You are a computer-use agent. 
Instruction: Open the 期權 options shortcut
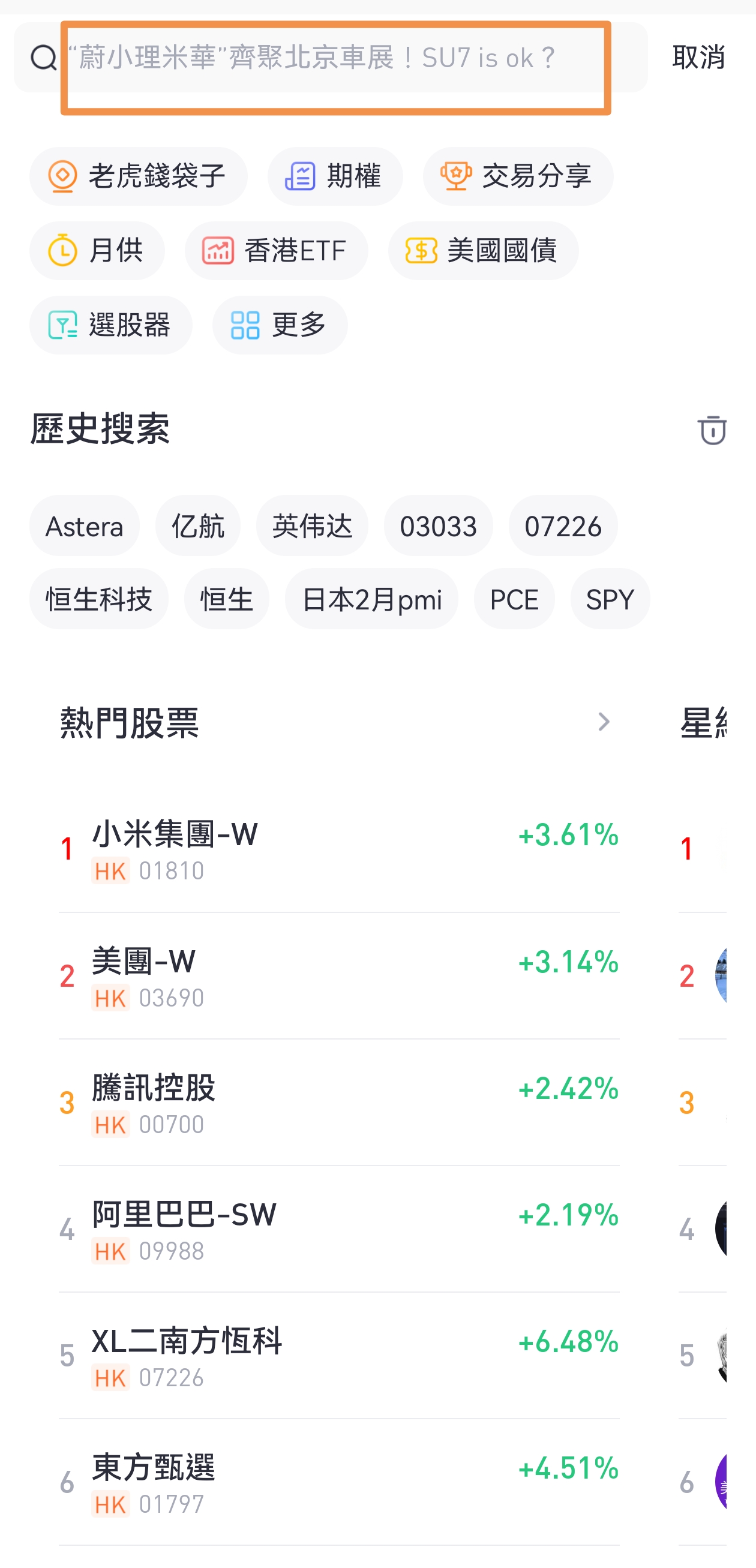[x=335, y=176]
